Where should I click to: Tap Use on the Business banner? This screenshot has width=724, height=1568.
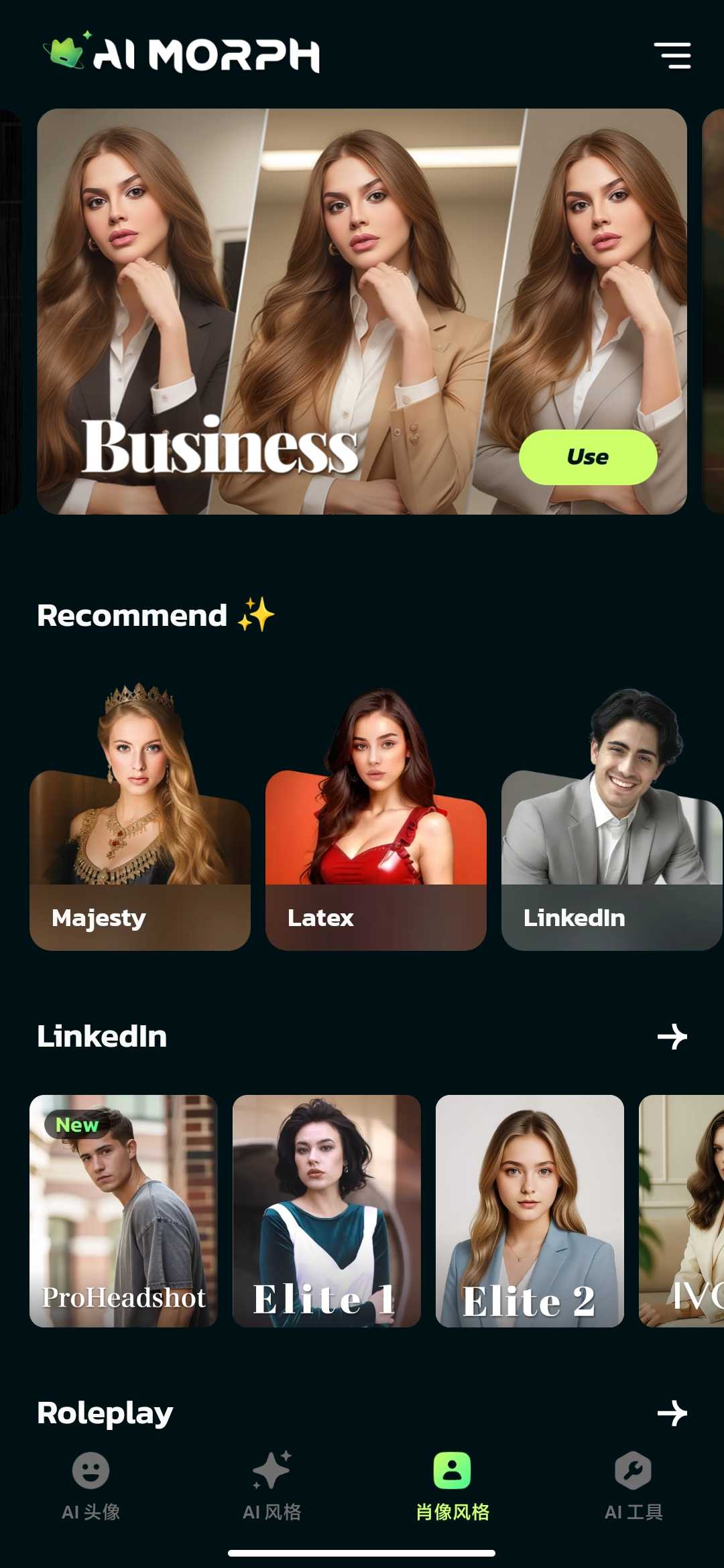(x=588, y=457)
